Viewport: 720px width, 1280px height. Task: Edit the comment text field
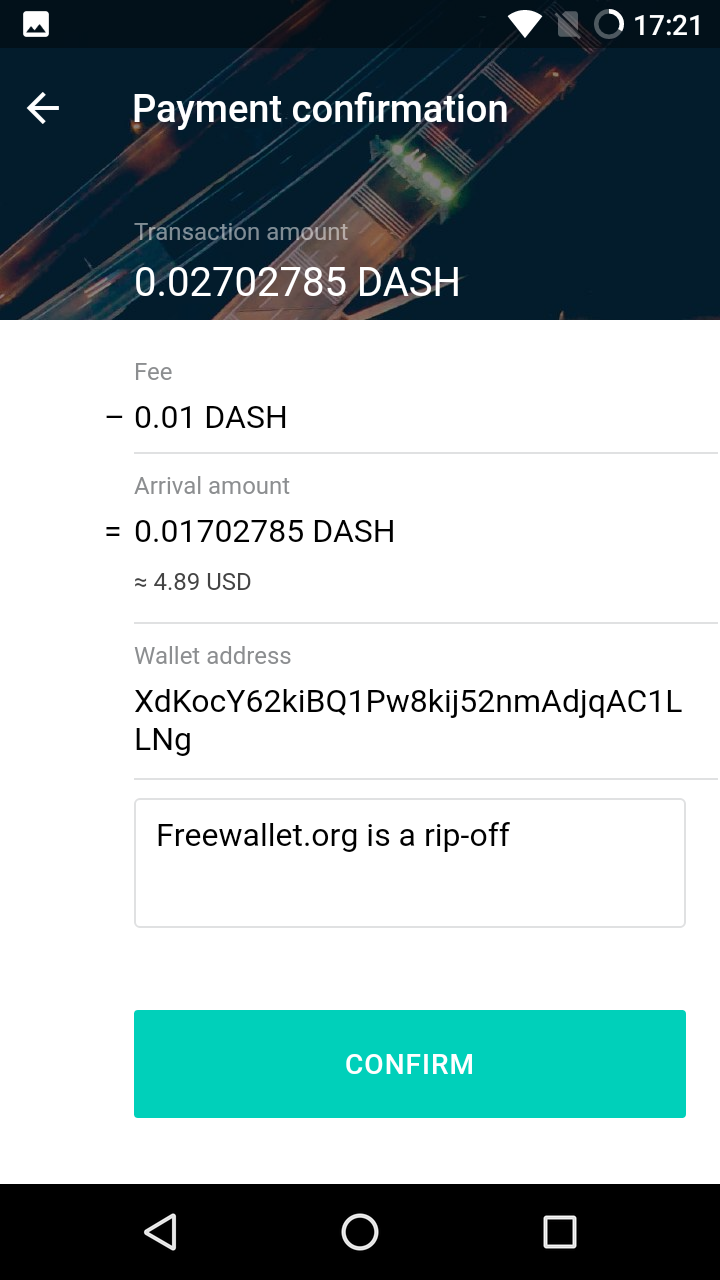point(410,863)
